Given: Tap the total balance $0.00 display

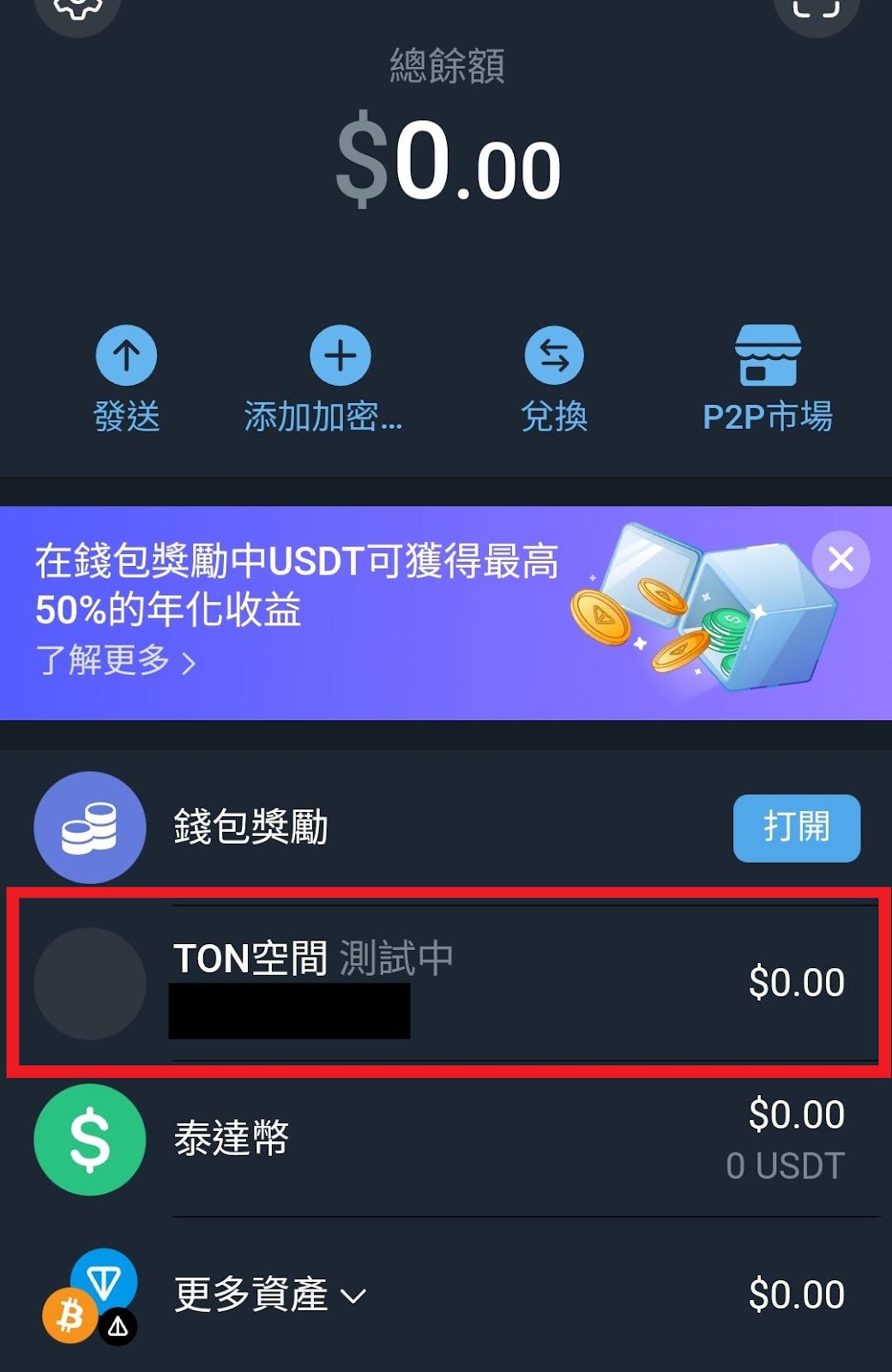Looking at the screenshot, I should point(446,163).
